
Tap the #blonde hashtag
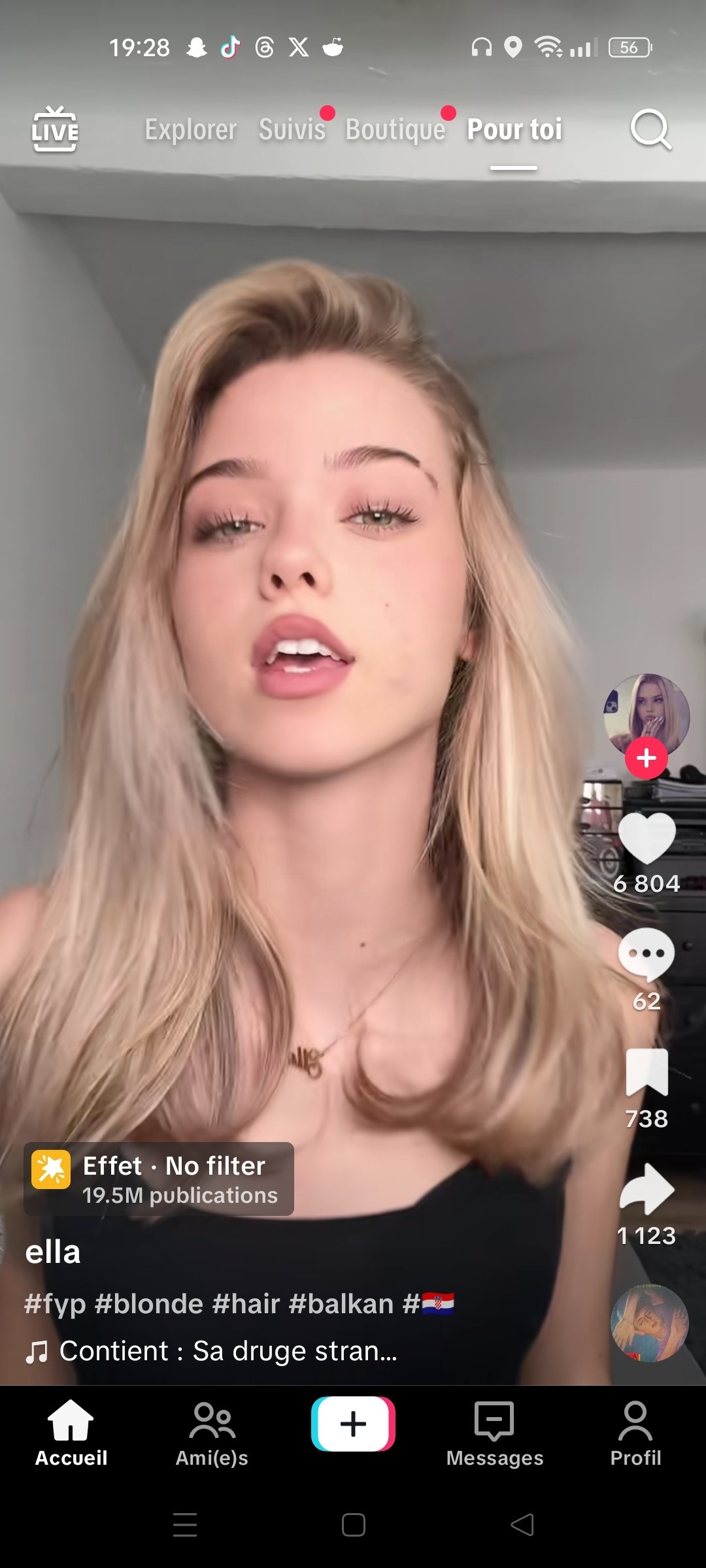click(x=148, y=1304)
